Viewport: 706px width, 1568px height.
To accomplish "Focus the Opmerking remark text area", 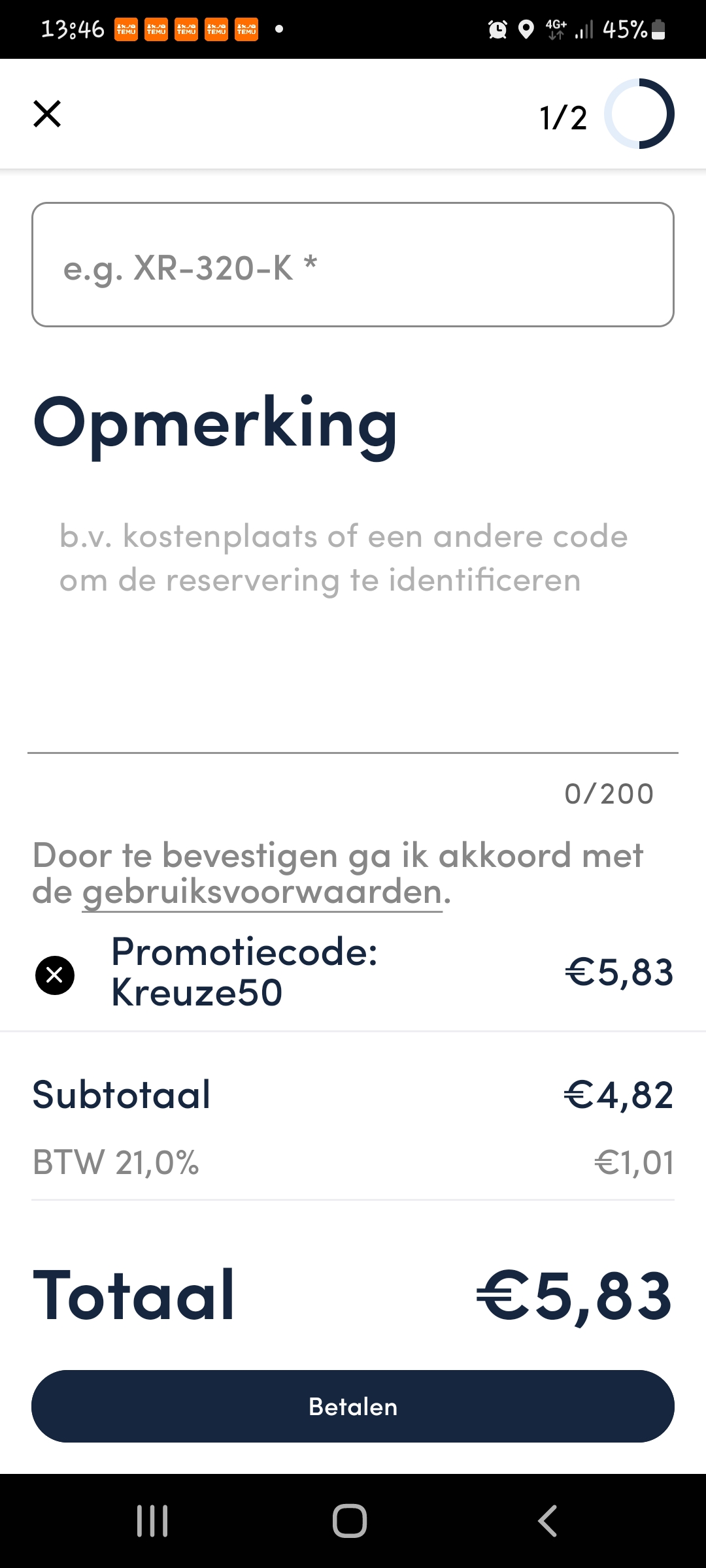I will (x=353, y=627).
